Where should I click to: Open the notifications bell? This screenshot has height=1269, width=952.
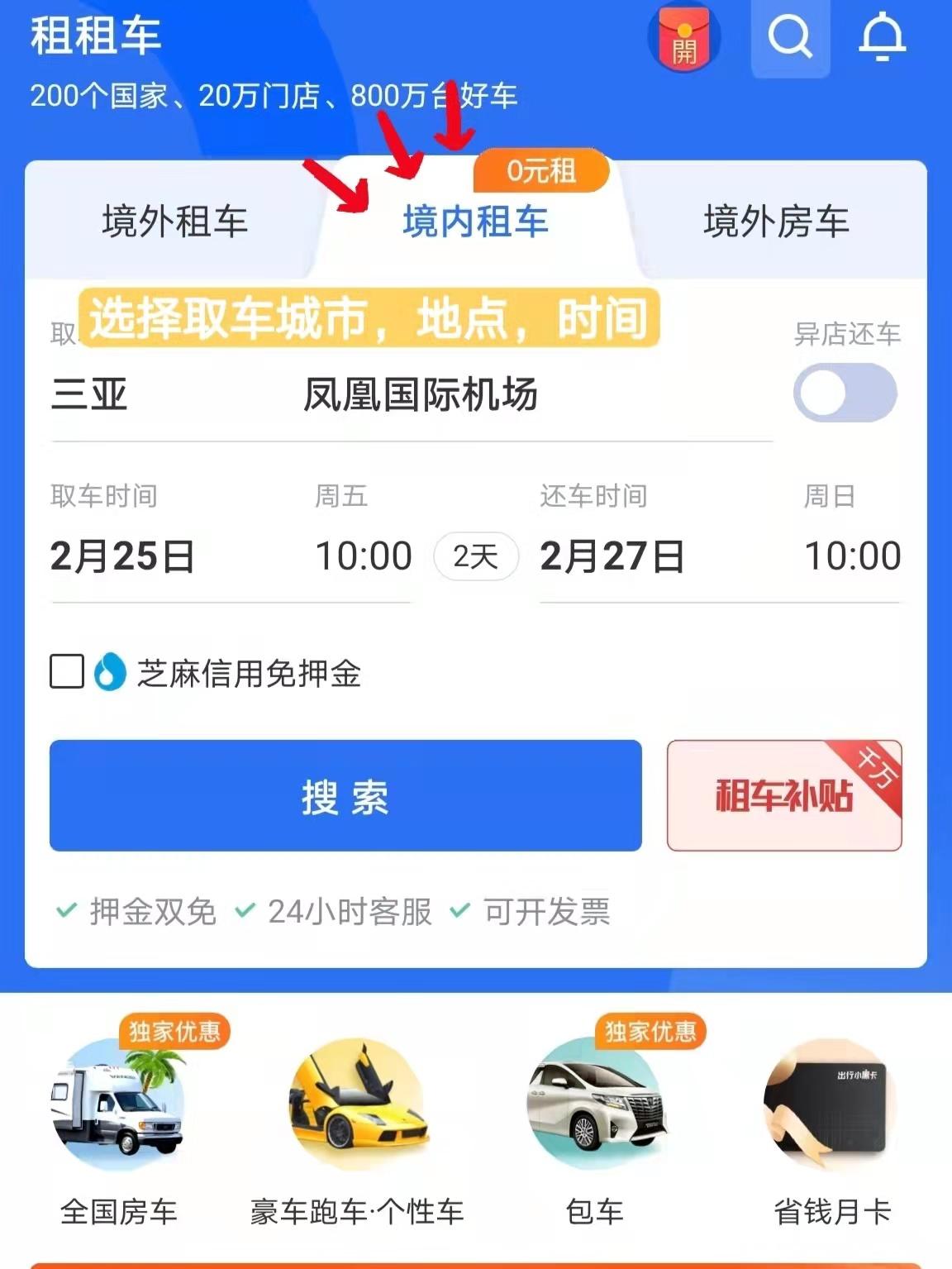click(882, 37)
